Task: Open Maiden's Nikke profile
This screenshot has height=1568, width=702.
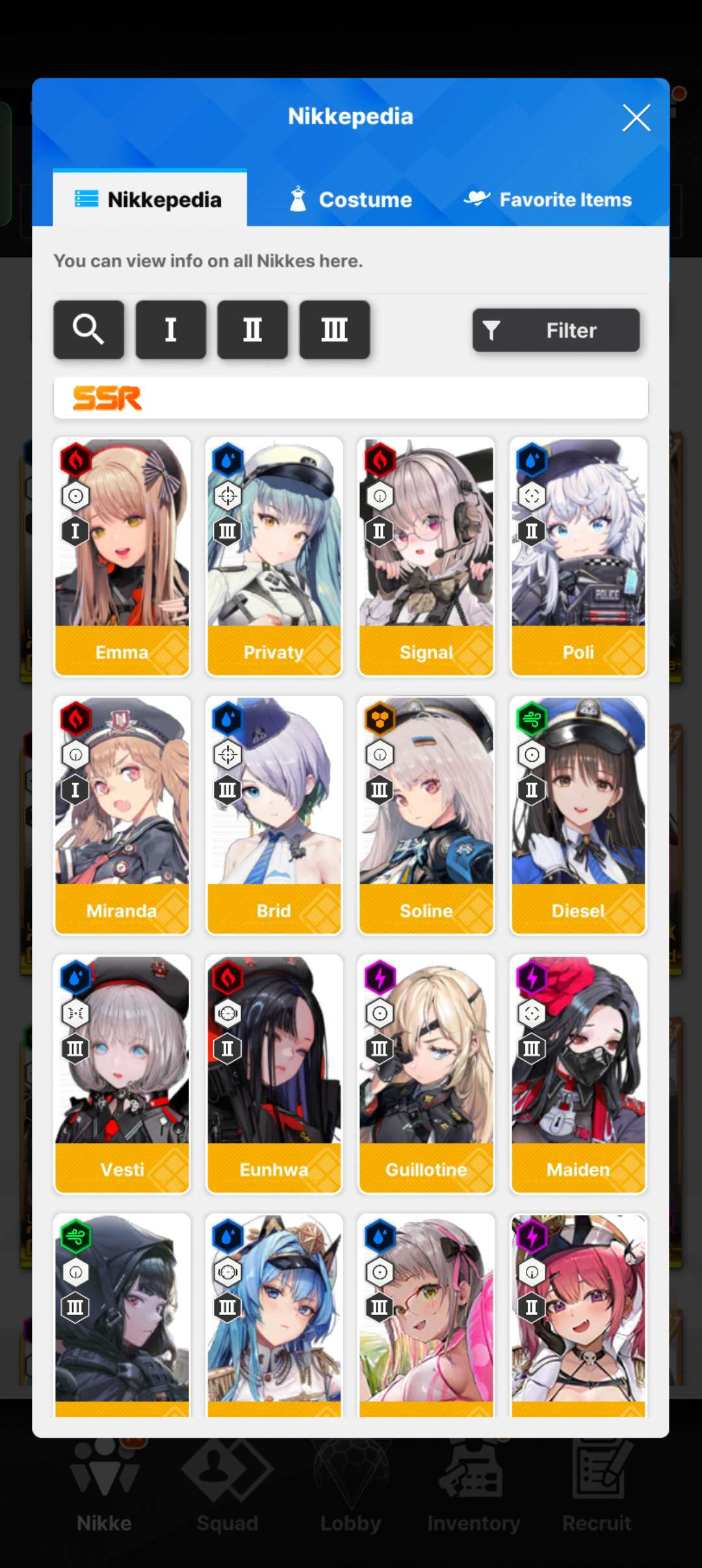Action: (578, 1074)
